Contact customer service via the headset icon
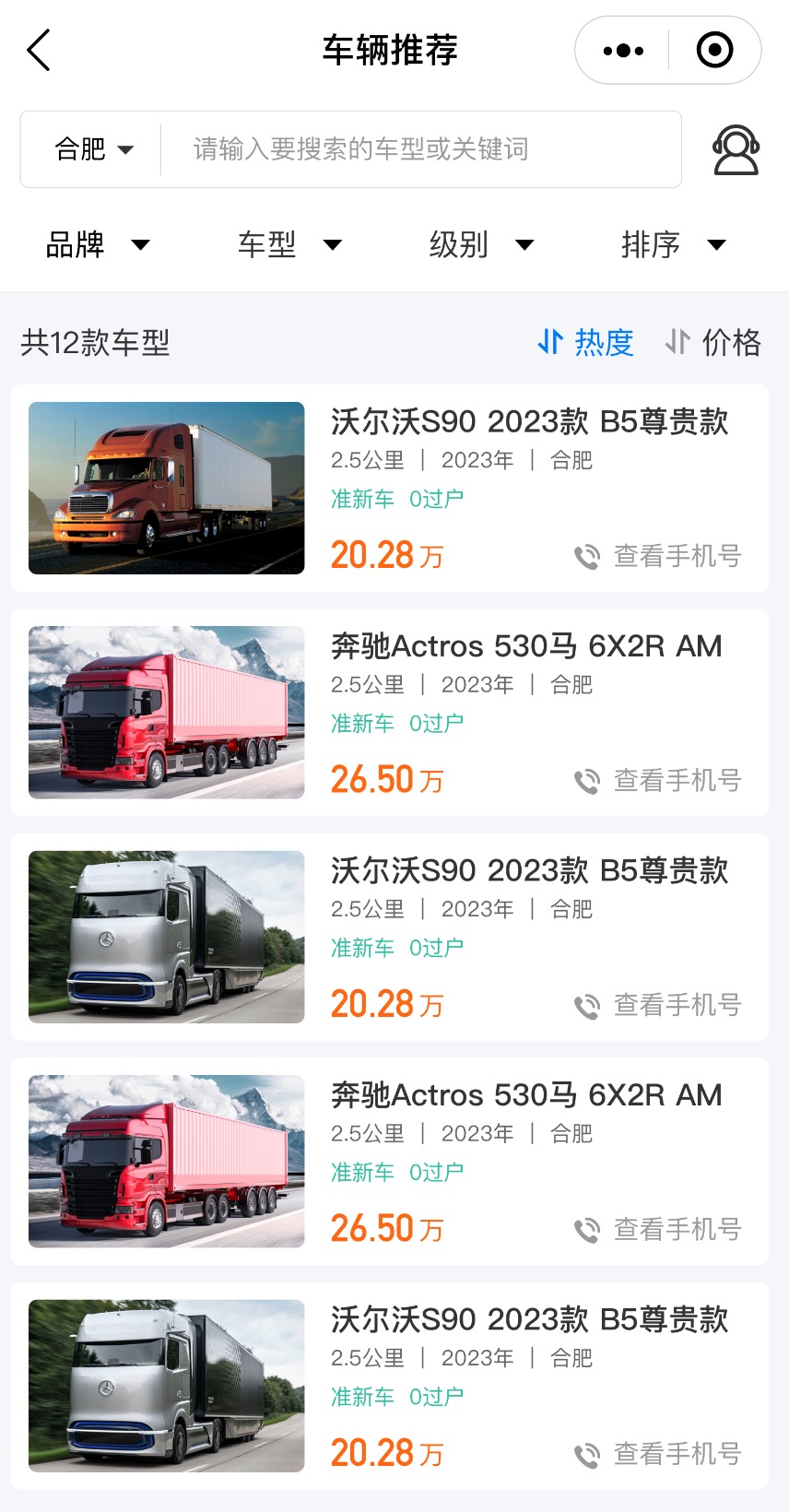The image size is (789, 1512). tap(736, 150)
